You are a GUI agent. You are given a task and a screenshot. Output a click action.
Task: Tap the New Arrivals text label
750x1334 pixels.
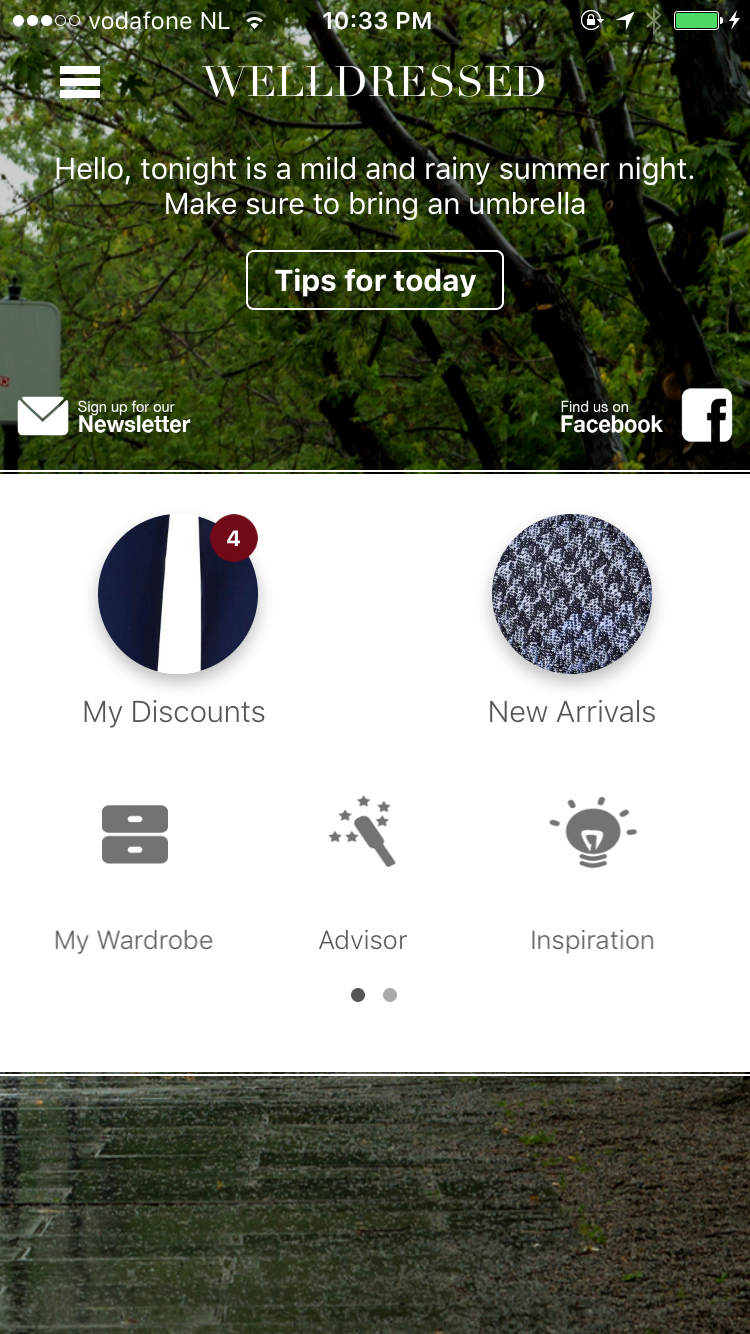571,711
